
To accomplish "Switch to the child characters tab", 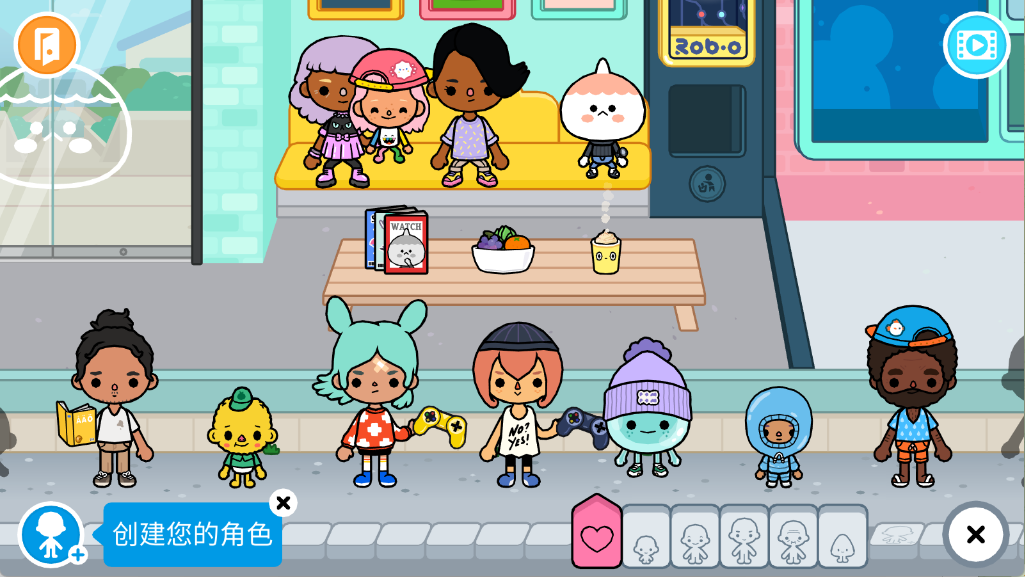I will pos(695,541).
